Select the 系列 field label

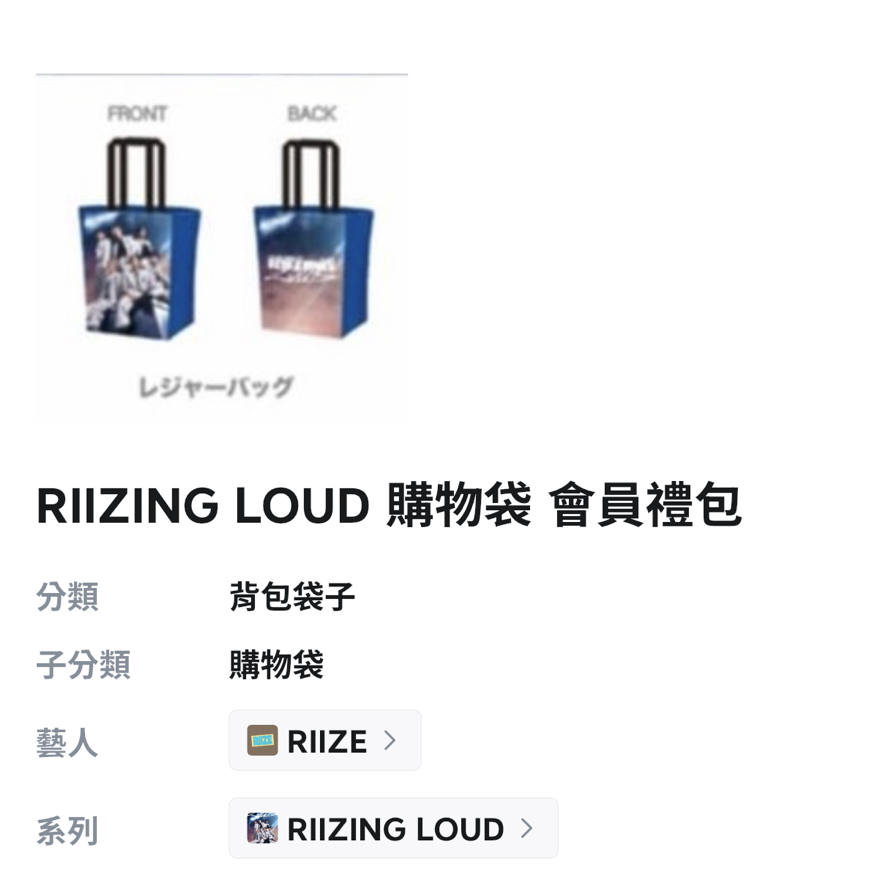[x=66, y=830]
